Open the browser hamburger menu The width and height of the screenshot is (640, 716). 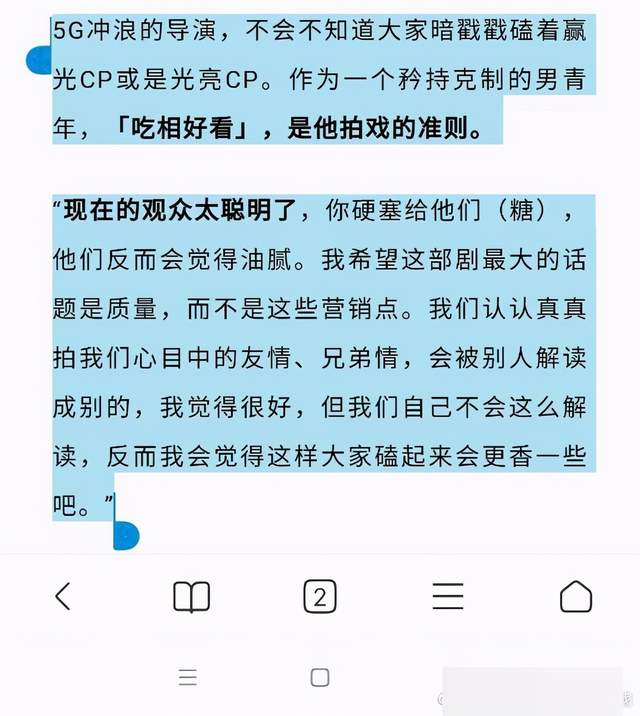pyautogui.click(x=448, y=596)
